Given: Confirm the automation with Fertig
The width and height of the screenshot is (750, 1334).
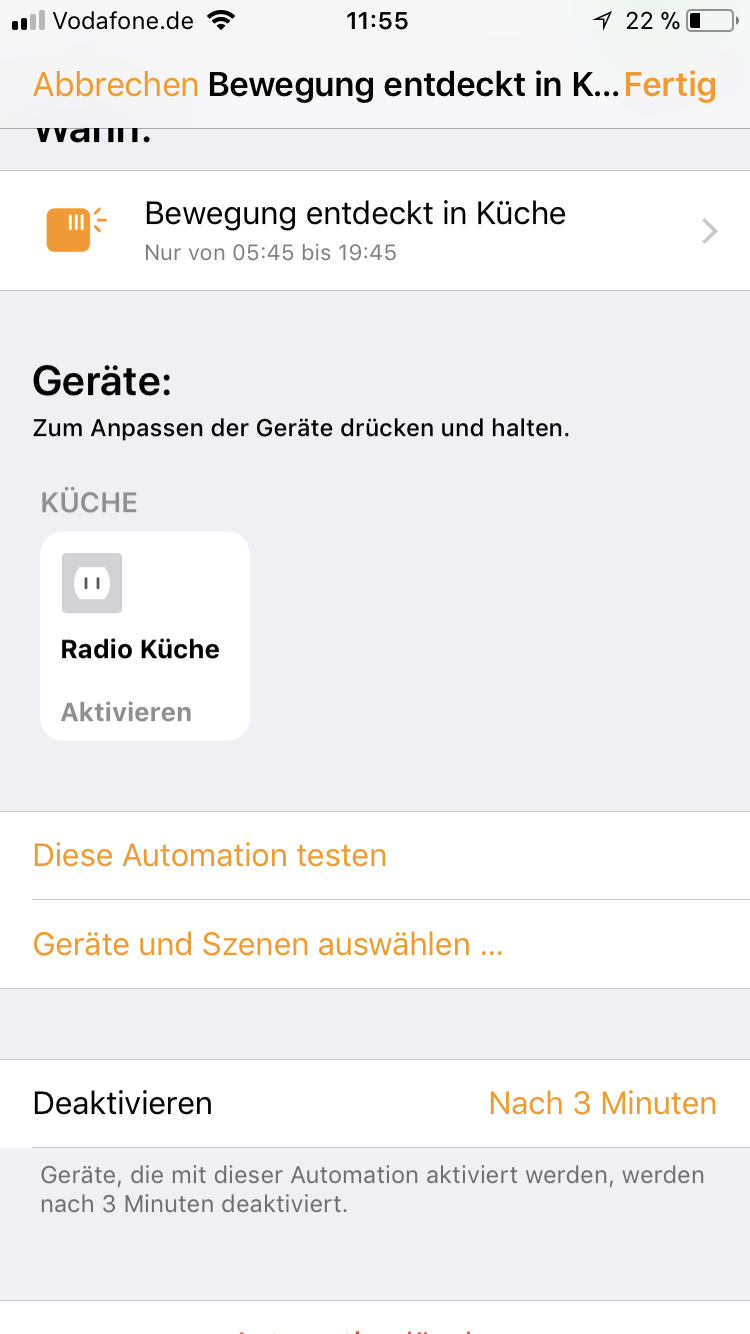Looking at the screenshot, I should click(x=670, y=85).
